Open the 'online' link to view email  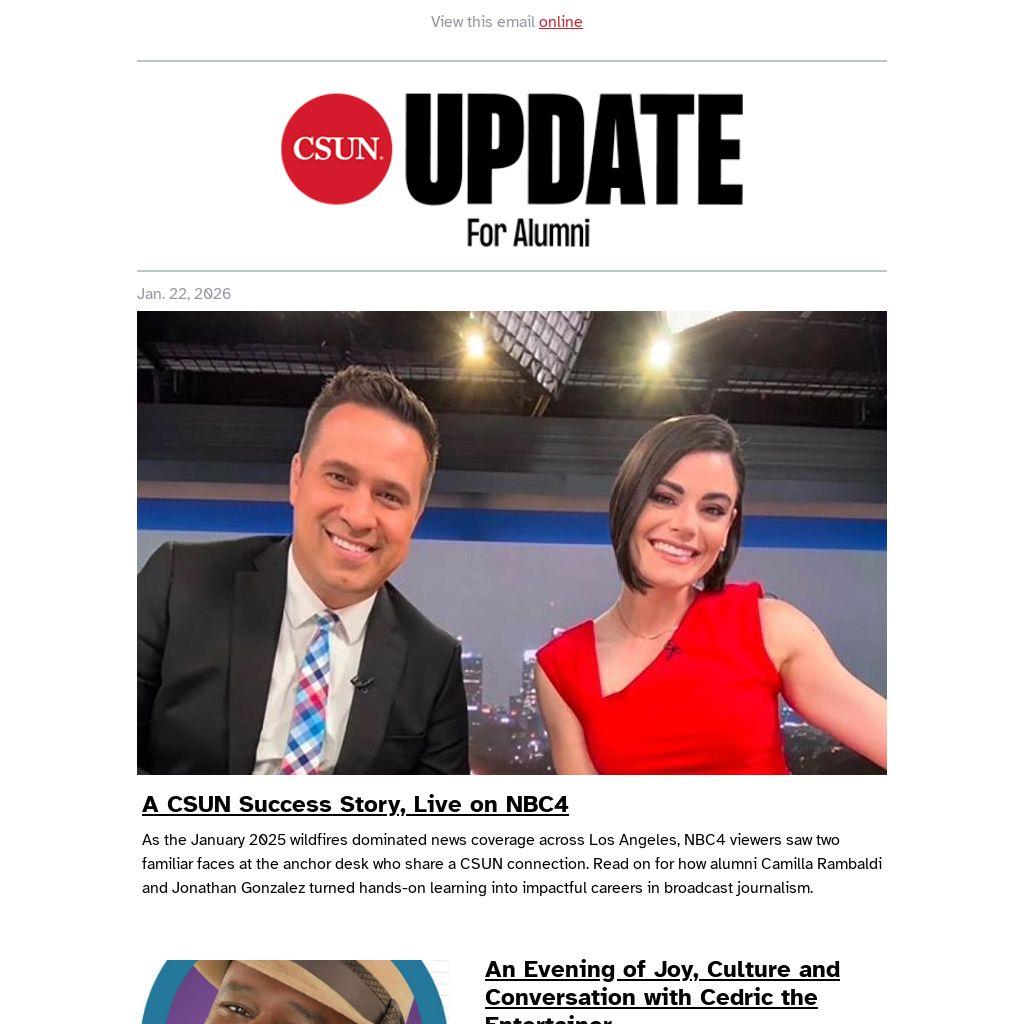pyautogui.click(x=560, y=22)
